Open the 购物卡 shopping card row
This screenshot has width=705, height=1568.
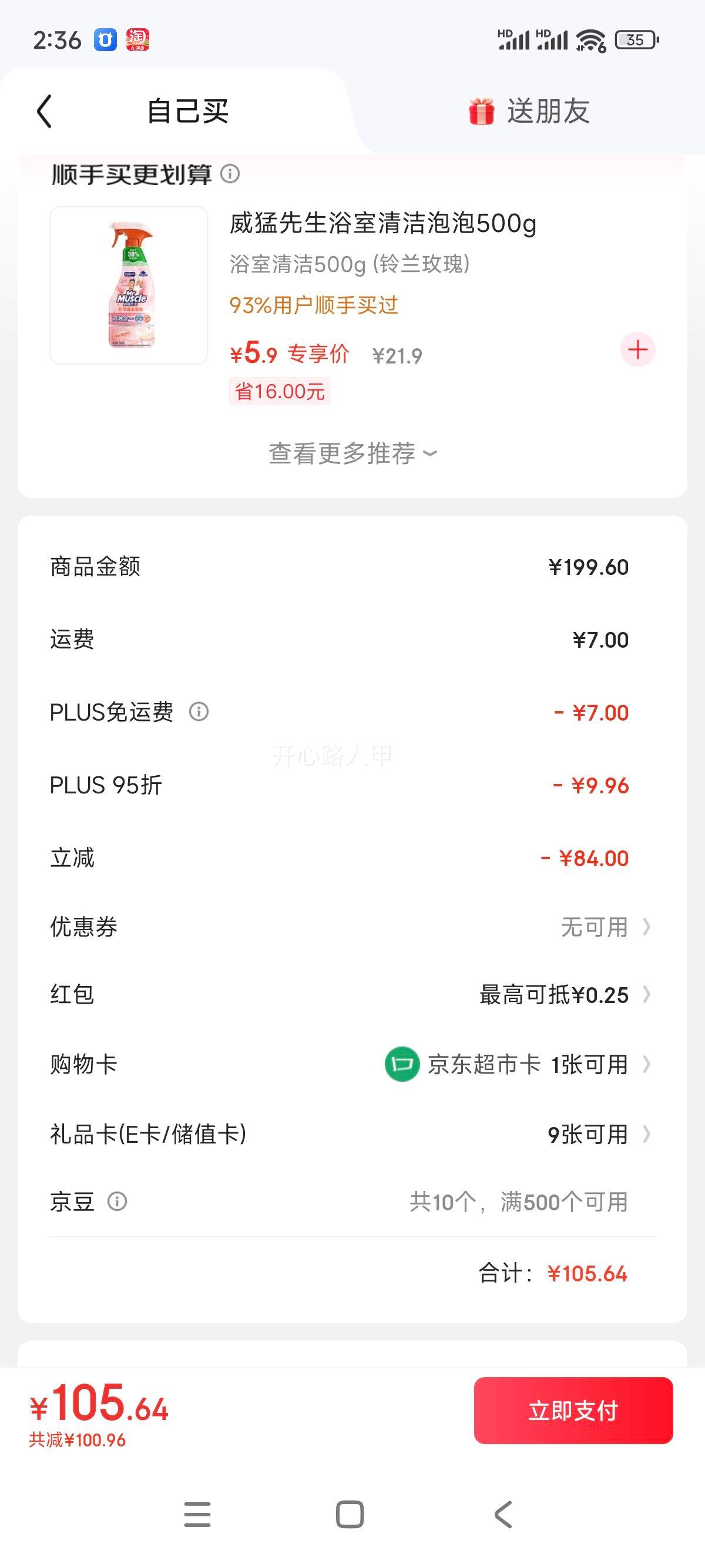pyautogui.click(x=352, y=1065)
